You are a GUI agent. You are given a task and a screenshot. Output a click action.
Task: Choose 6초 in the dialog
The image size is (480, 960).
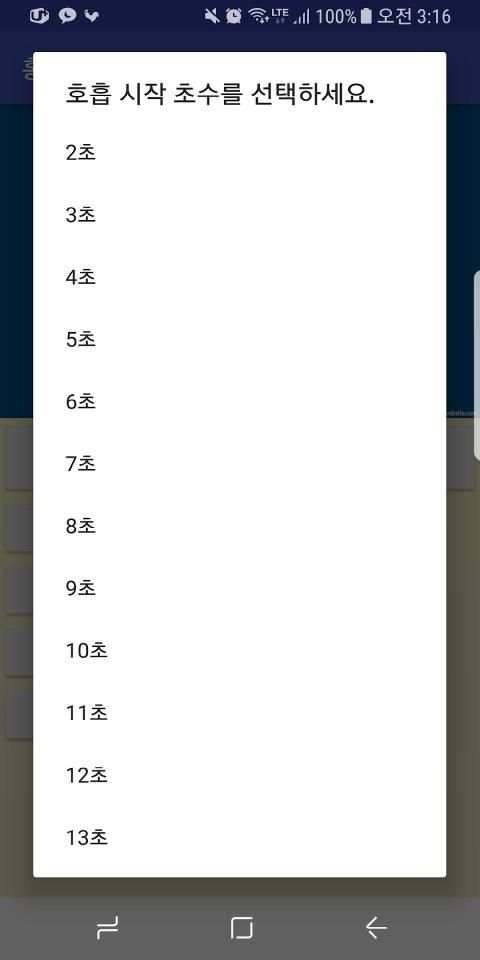coord(239,402)
